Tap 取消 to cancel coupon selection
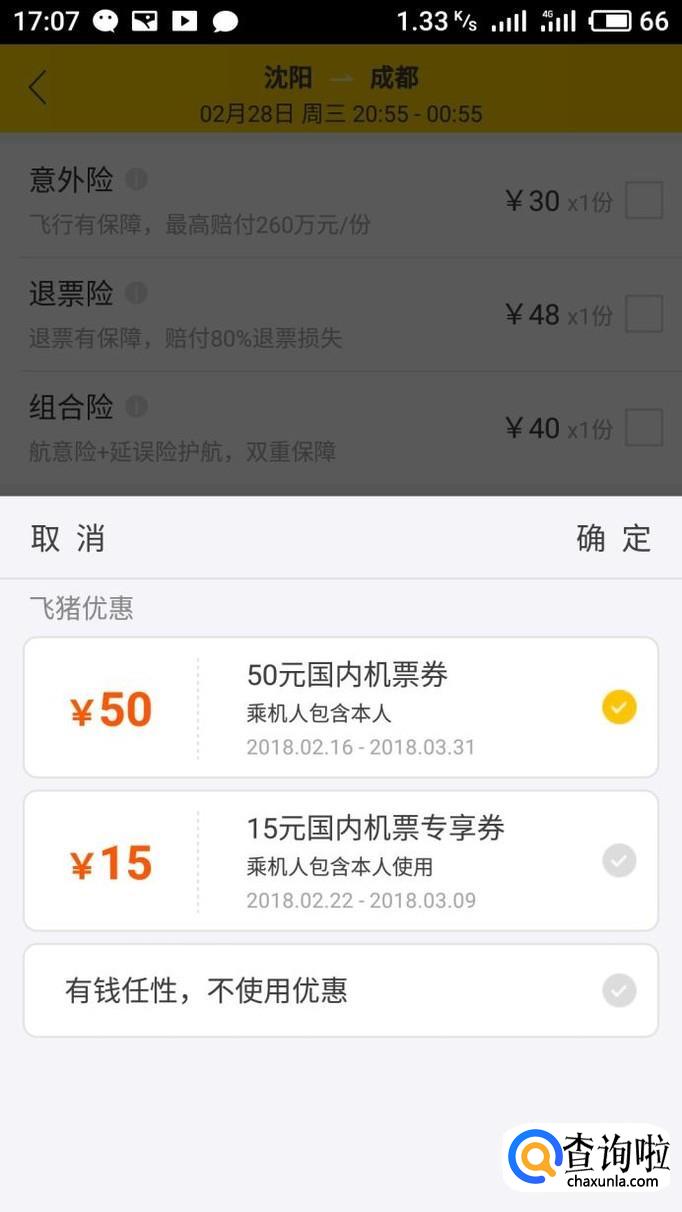This screenshot has width=682, height=1212. coord(68,538)
